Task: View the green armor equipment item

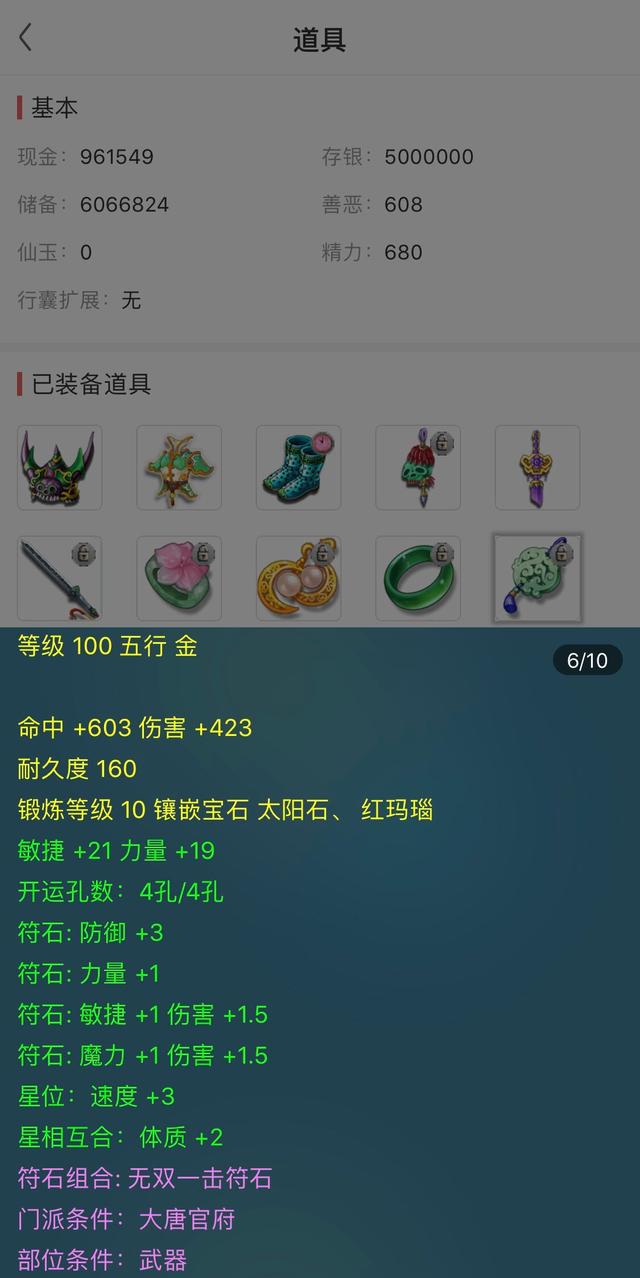Action: pos(179,468)
